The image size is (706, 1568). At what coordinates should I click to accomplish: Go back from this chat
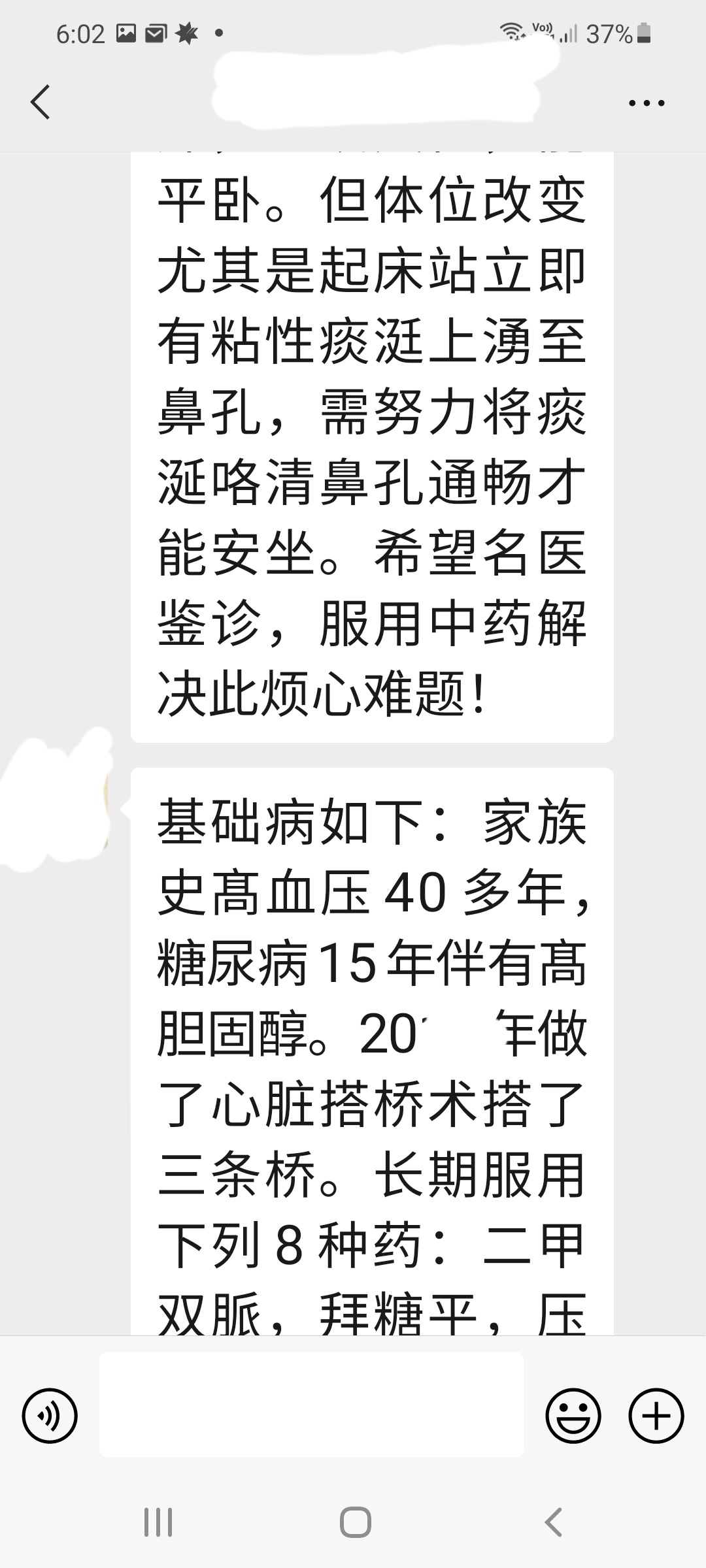[x=41, y=103]
